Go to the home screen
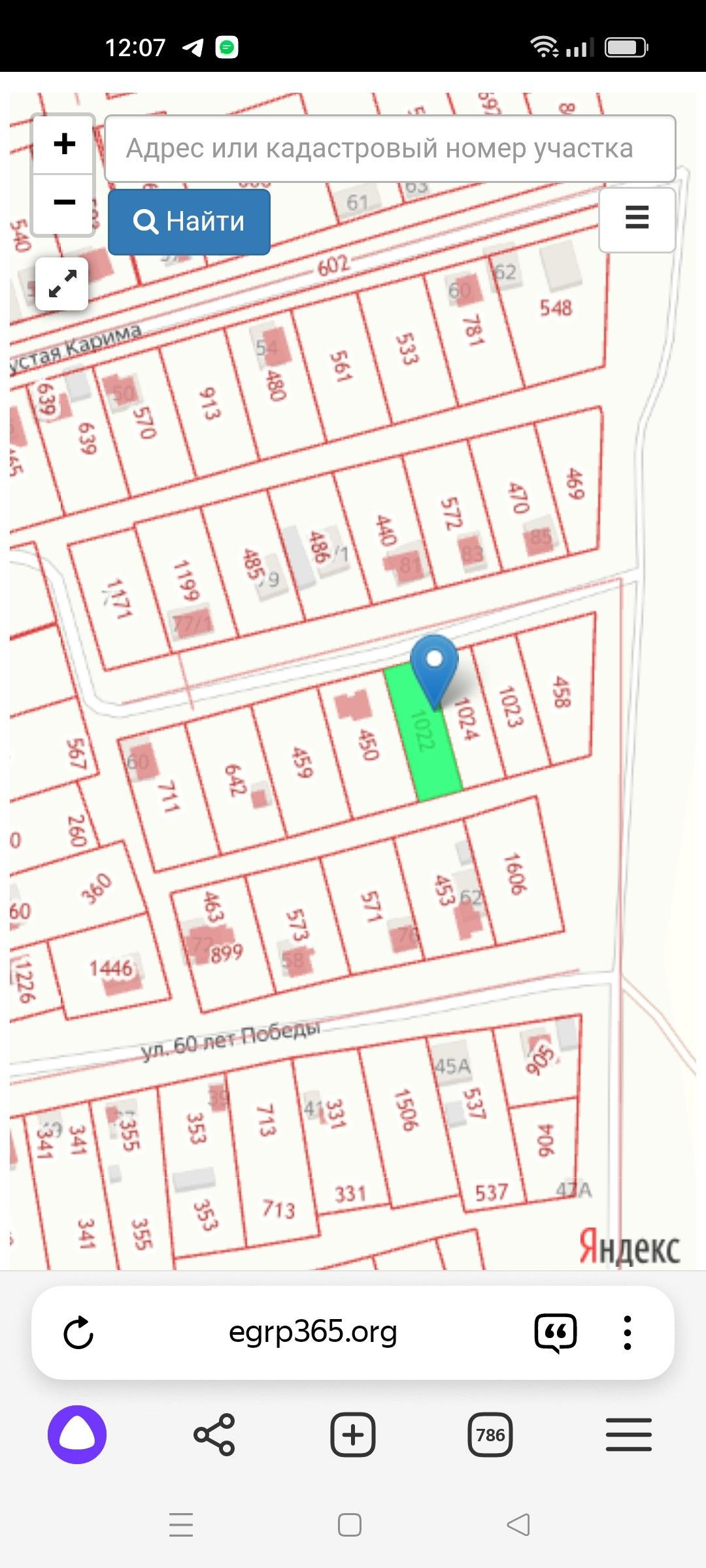 point(350,1525)
